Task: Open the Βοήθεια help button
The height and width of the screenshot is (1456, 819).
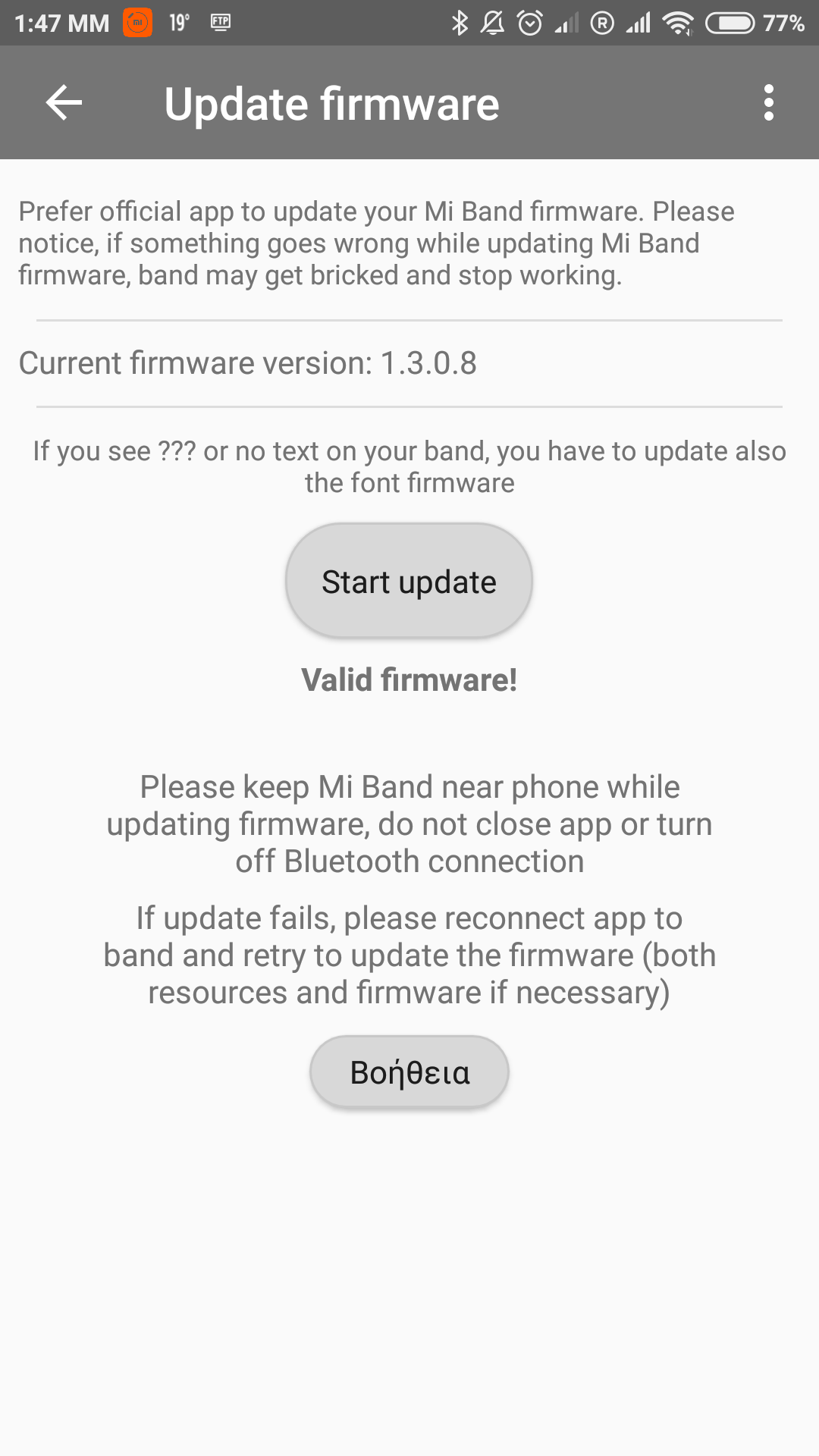Action: 409,1072
